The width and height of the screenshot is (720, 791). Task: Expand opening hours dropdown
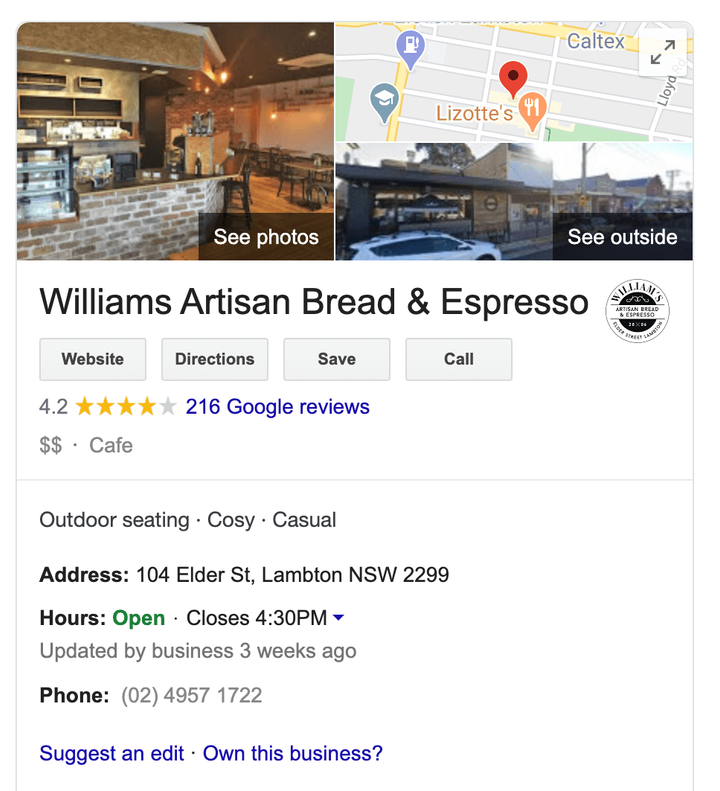338,618
